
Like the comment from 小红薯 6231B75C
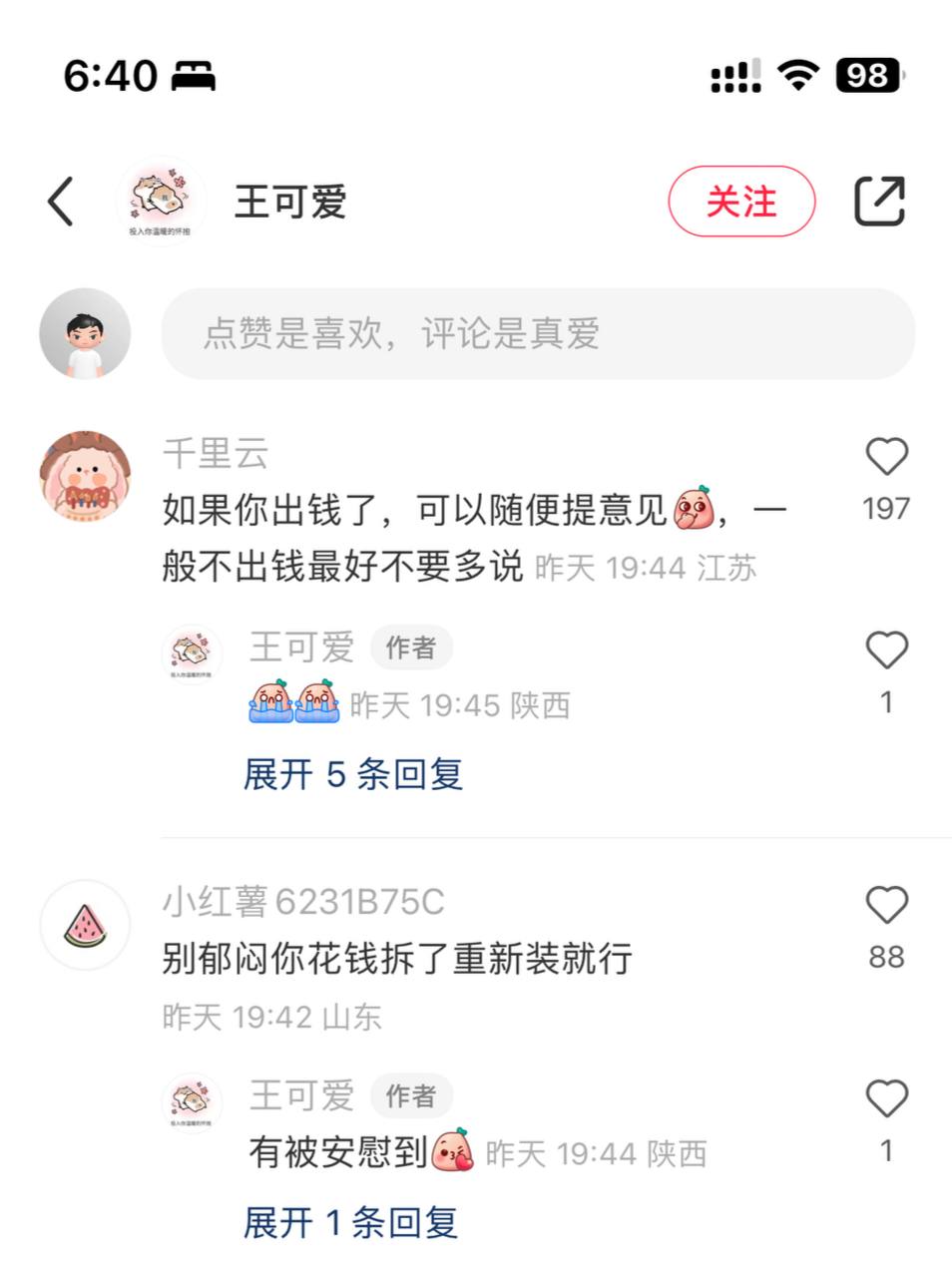click(885, 905)
